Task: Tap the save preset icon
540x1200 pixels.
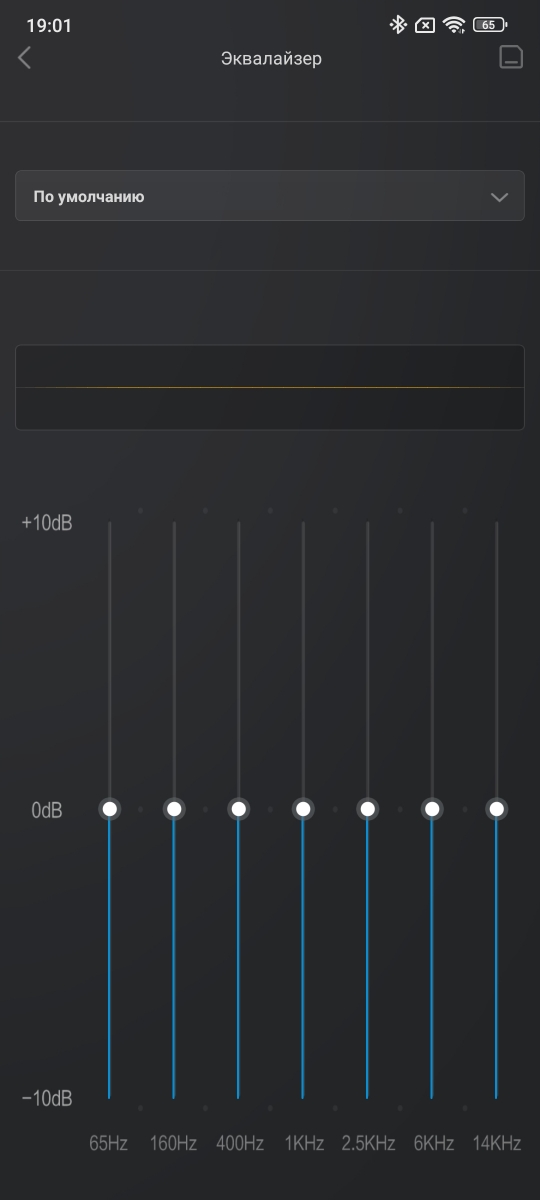Action: tap(511, 58)
